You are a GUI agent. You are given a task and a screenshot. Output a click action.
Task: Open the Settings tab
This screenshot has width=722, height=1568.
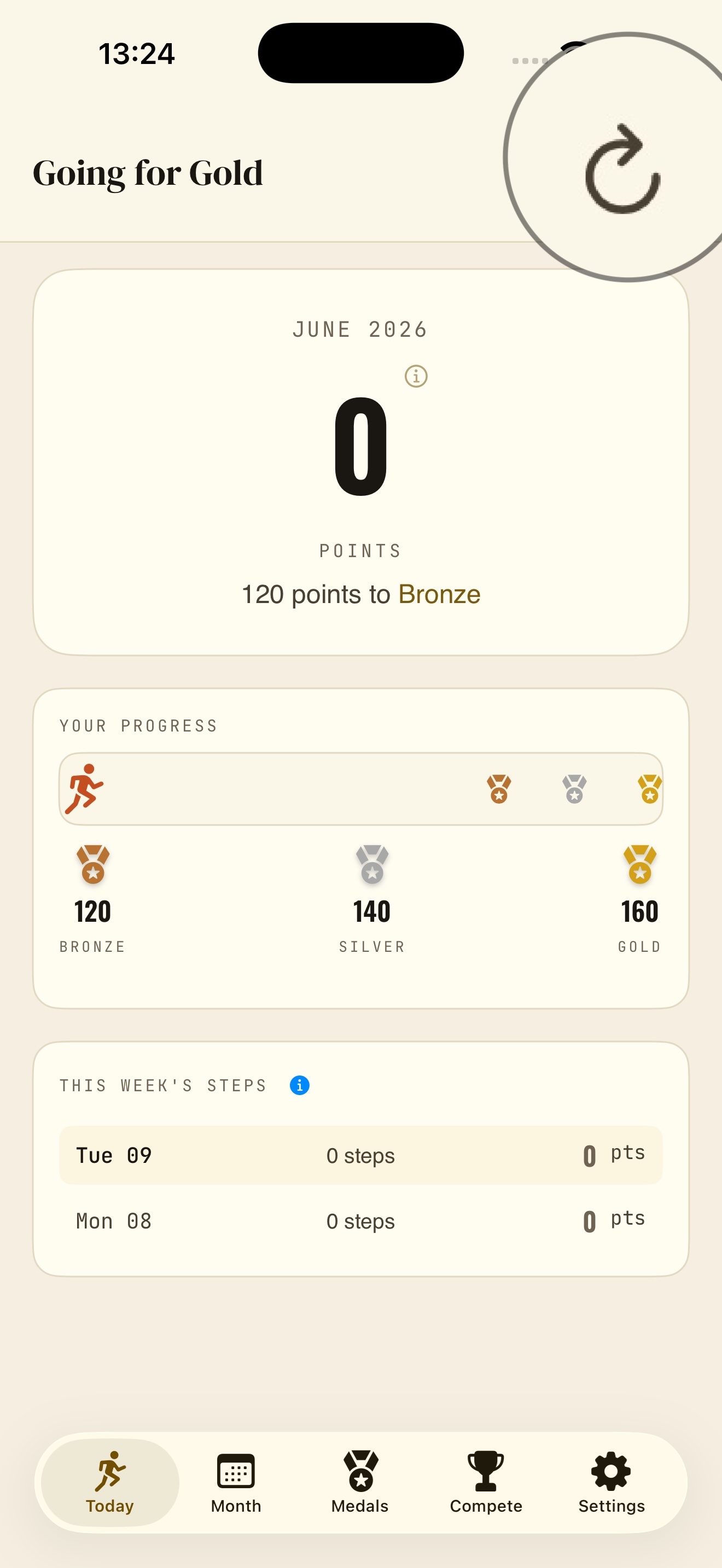click(x=611, y=1482)
